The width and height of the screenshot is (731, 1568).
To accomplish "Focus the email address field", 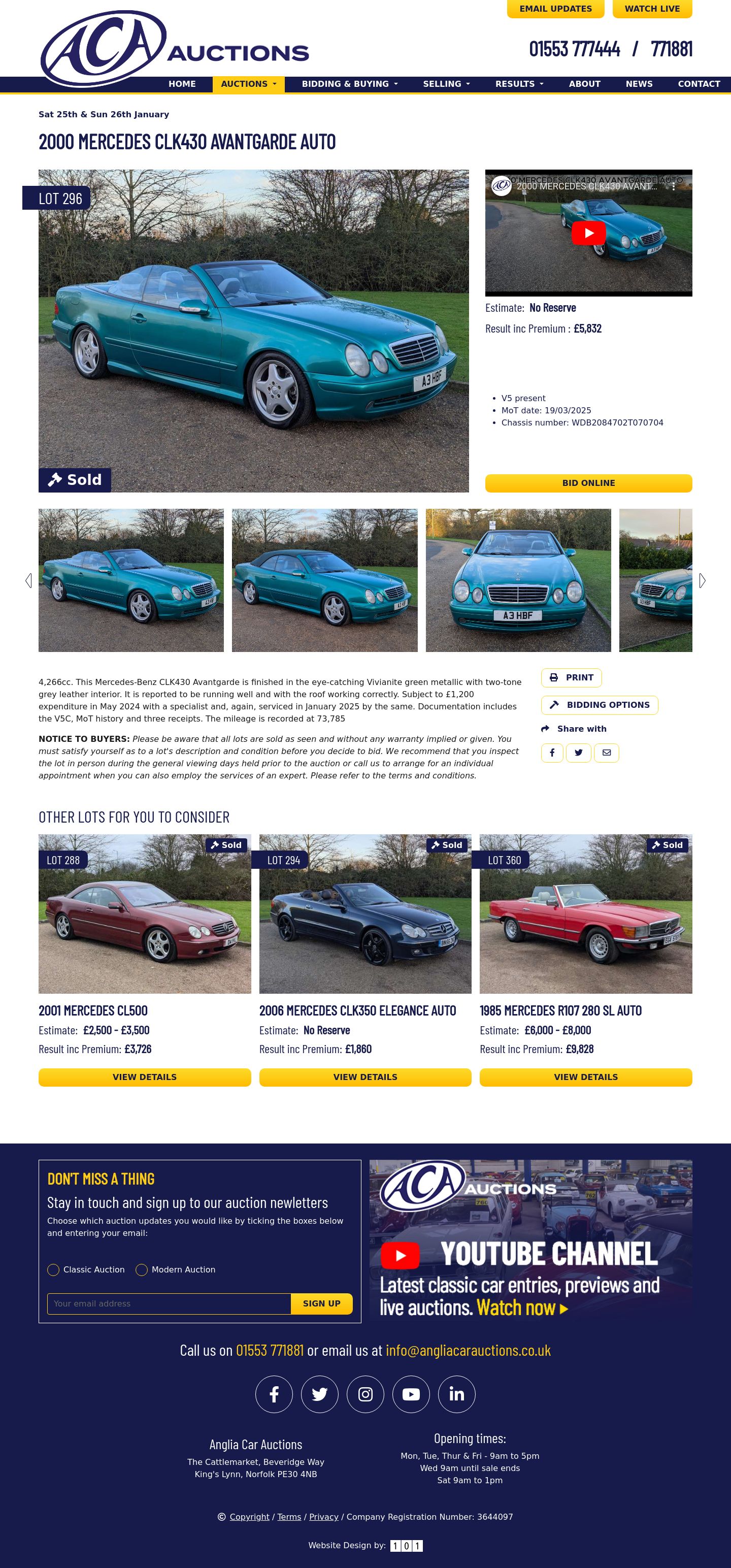I will (169, 1303).
